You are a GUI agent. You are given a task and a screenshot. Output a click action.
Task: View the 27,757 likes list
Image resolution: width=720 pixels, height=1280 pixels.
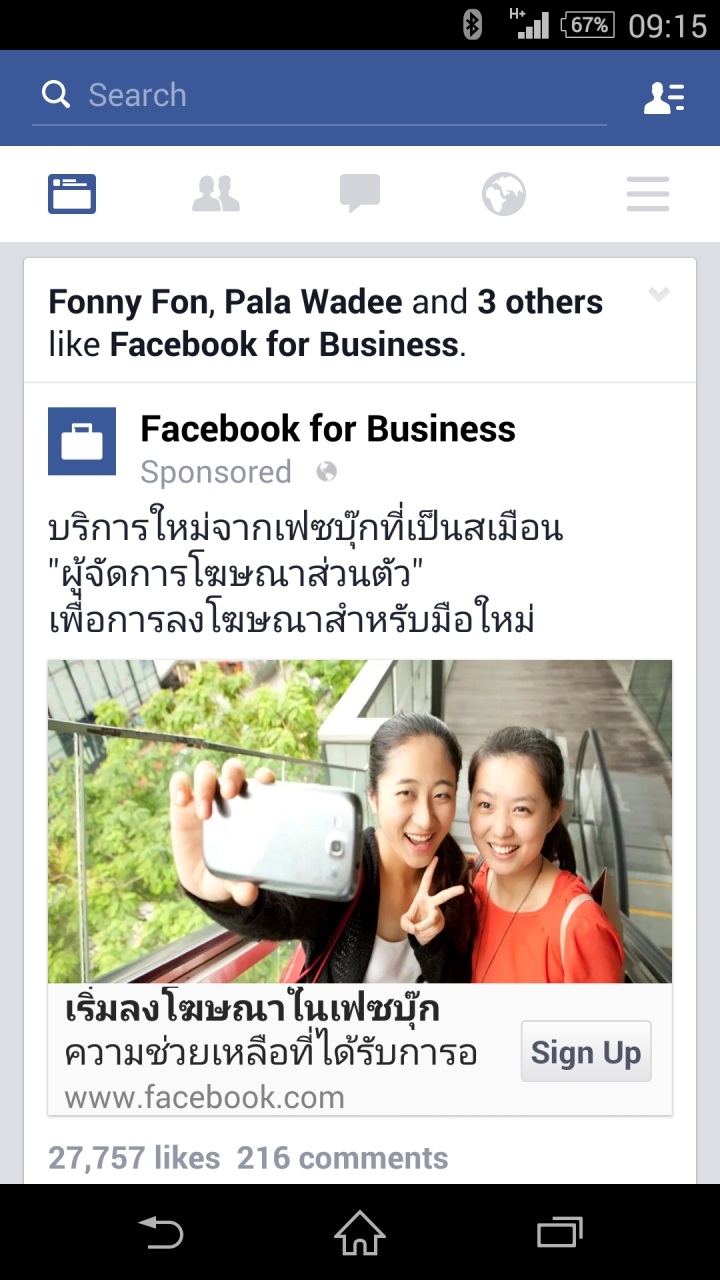tap(134, 1158)
